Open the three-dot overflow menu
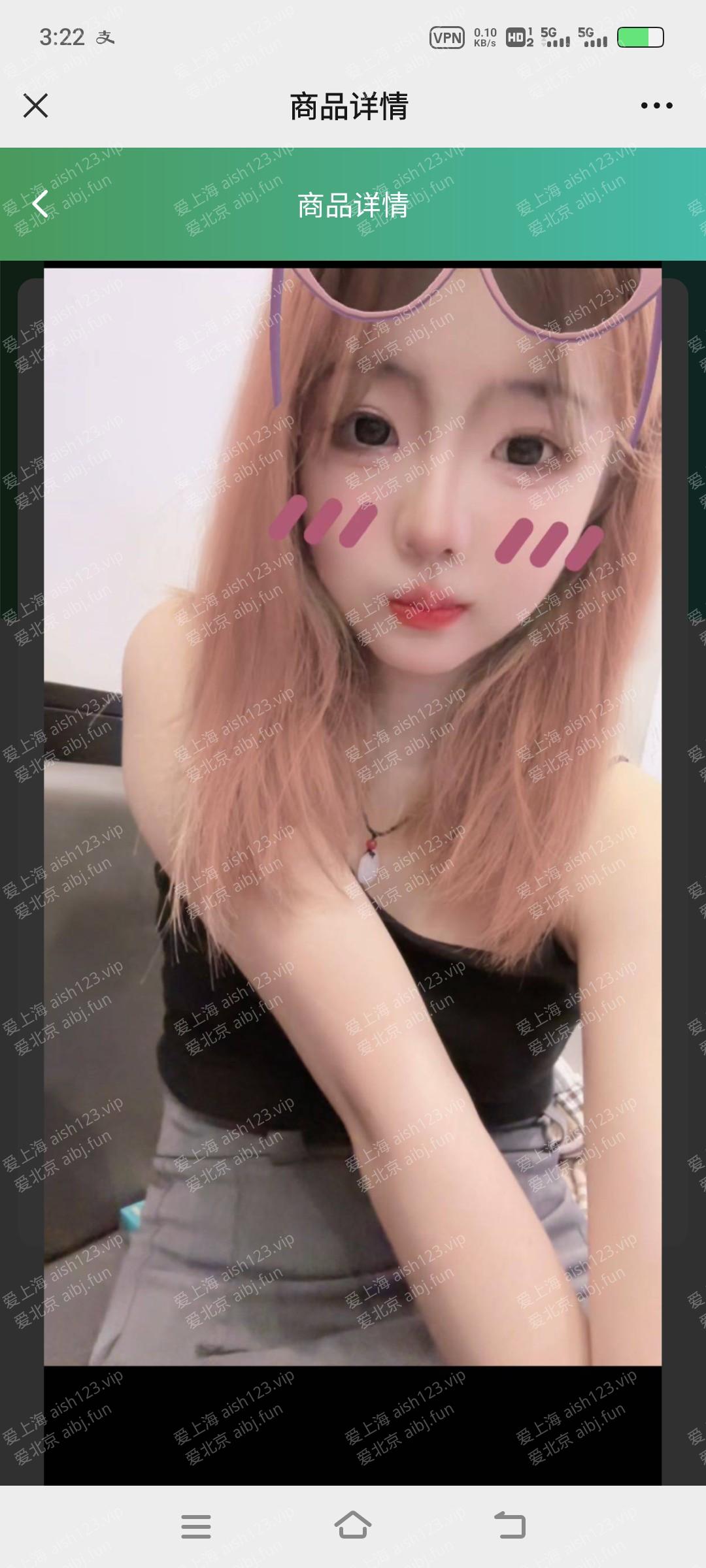This screenshot has width=706, height=1568. [656, 105]
